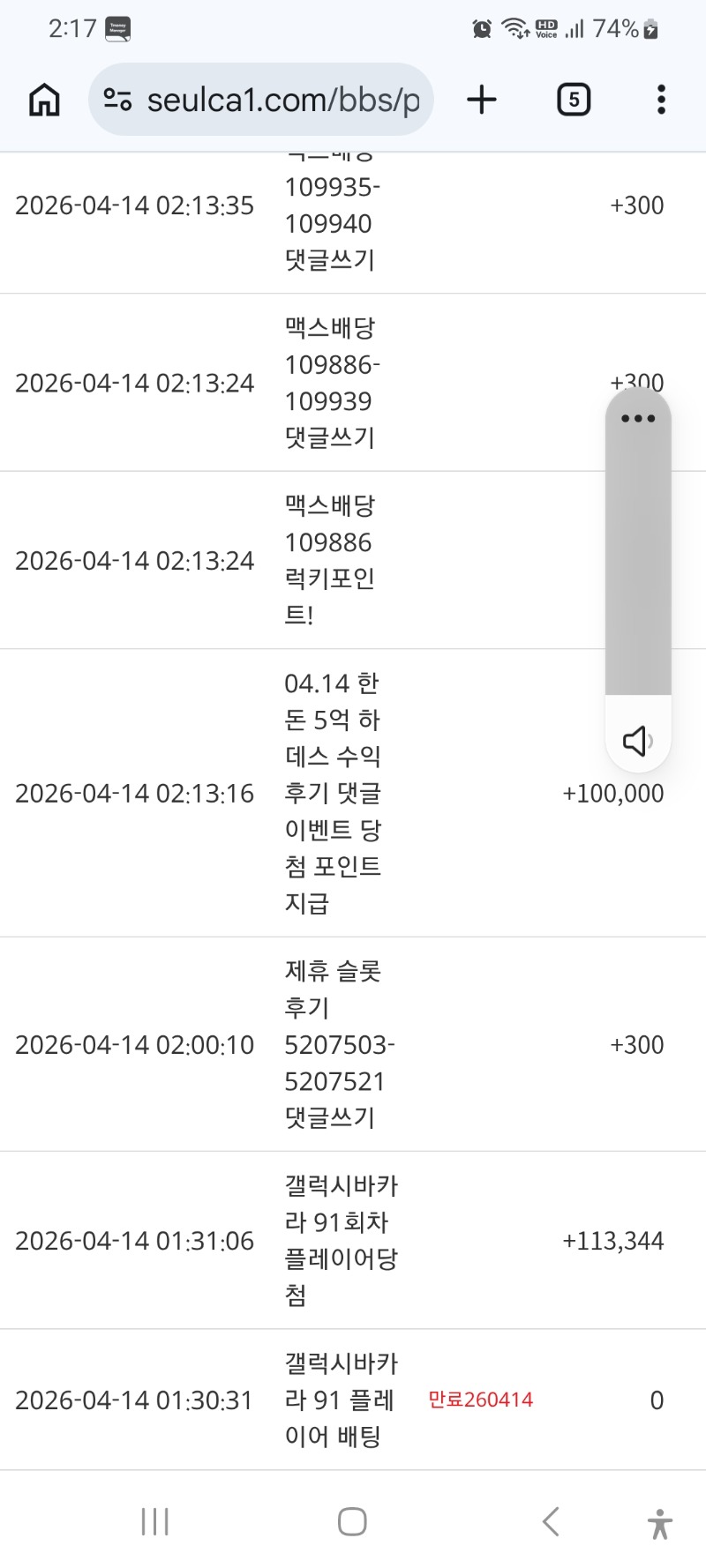Open the Chrome overflow menu
Screen dimensions: 706x1568
[x=661, y=100]
